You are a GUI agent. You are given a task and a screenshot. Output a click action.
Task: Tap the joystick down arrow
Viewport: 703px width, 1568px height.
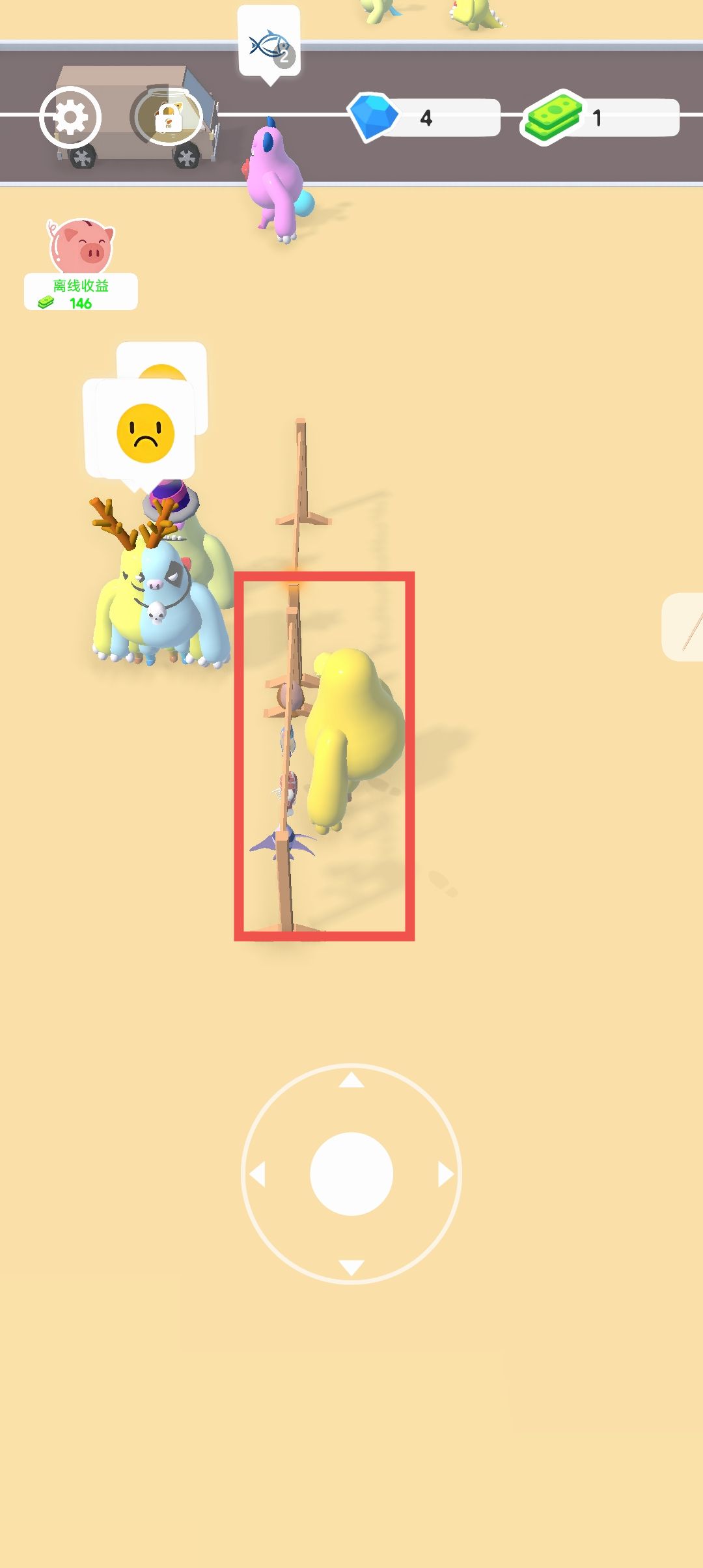[x=351, y=1267]
